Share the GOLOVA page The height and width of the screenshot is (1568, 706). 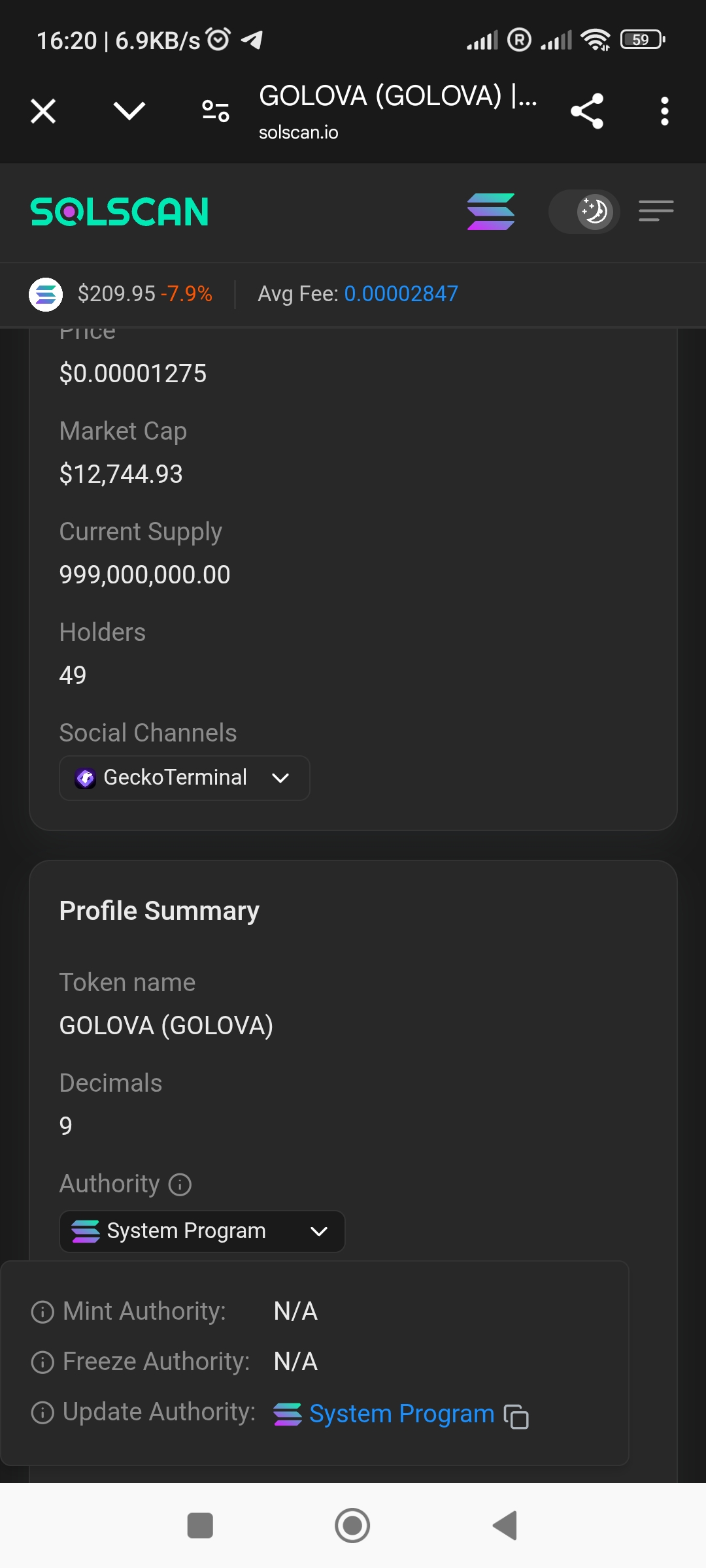[x=587, y=111]
